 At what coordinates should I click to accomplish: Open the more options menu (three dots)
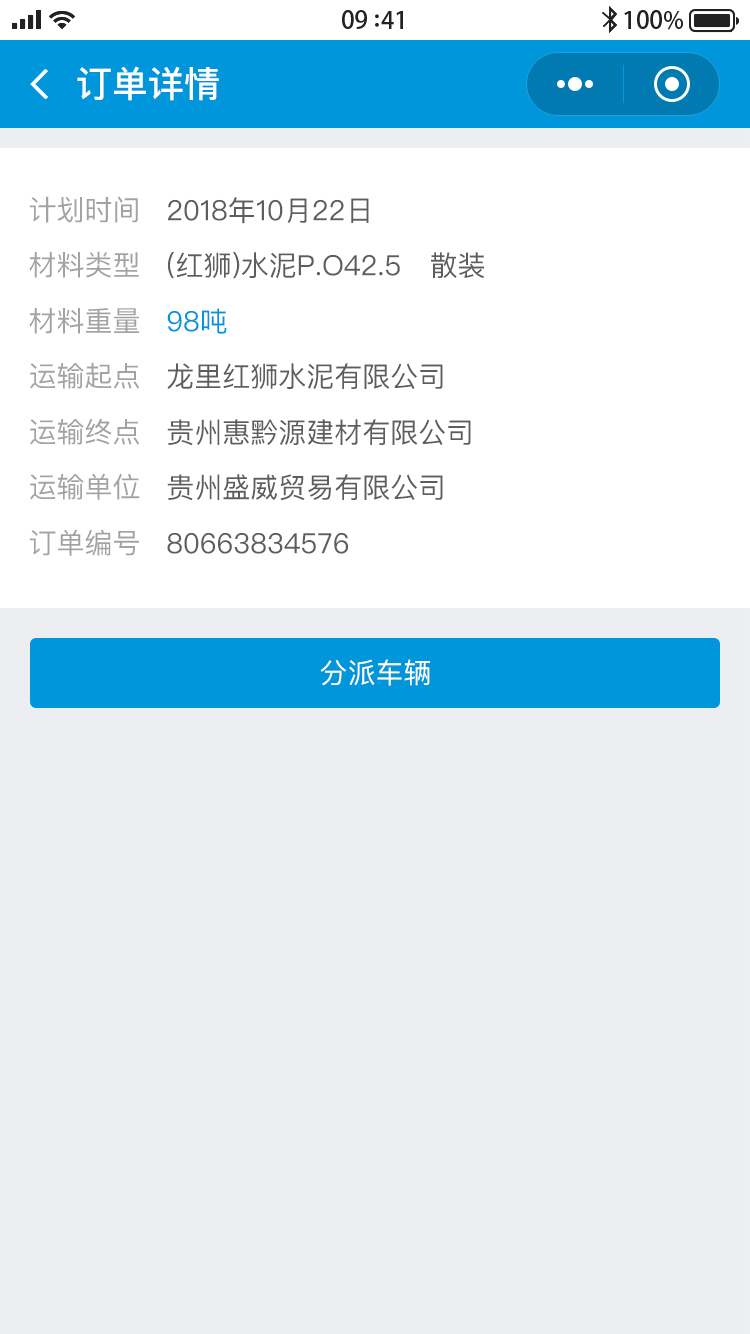click(x=573, y=84)
